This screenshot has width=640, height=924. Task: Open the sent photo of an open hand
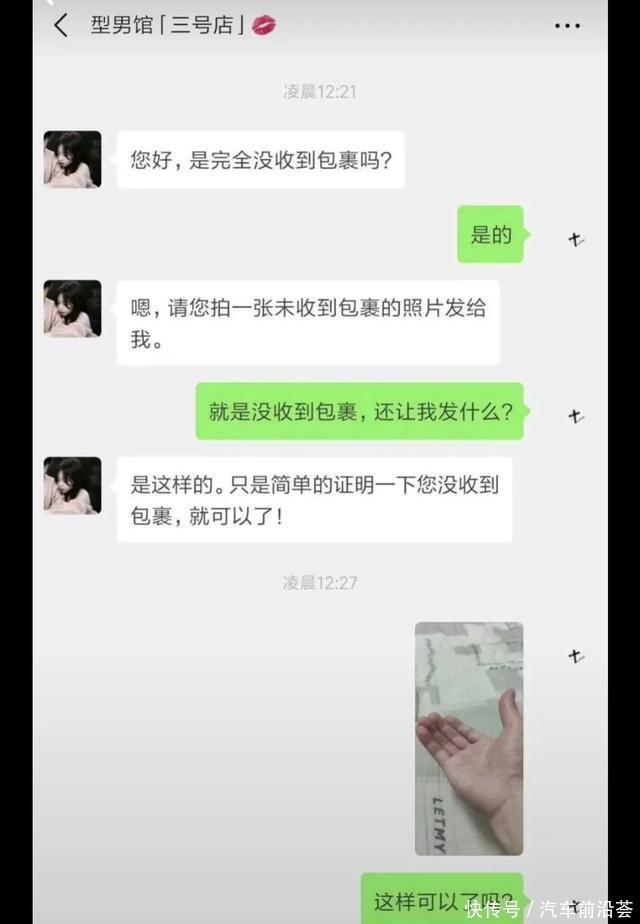tap(469, 738)
